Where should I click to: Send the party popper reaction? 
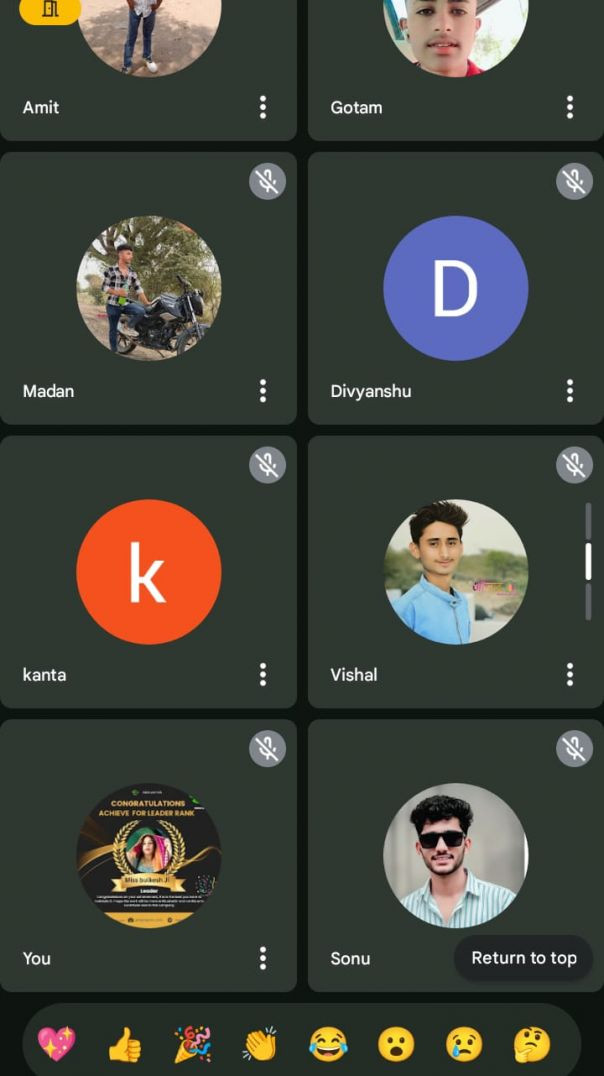pyautogui.click(x=192, y=1044)
